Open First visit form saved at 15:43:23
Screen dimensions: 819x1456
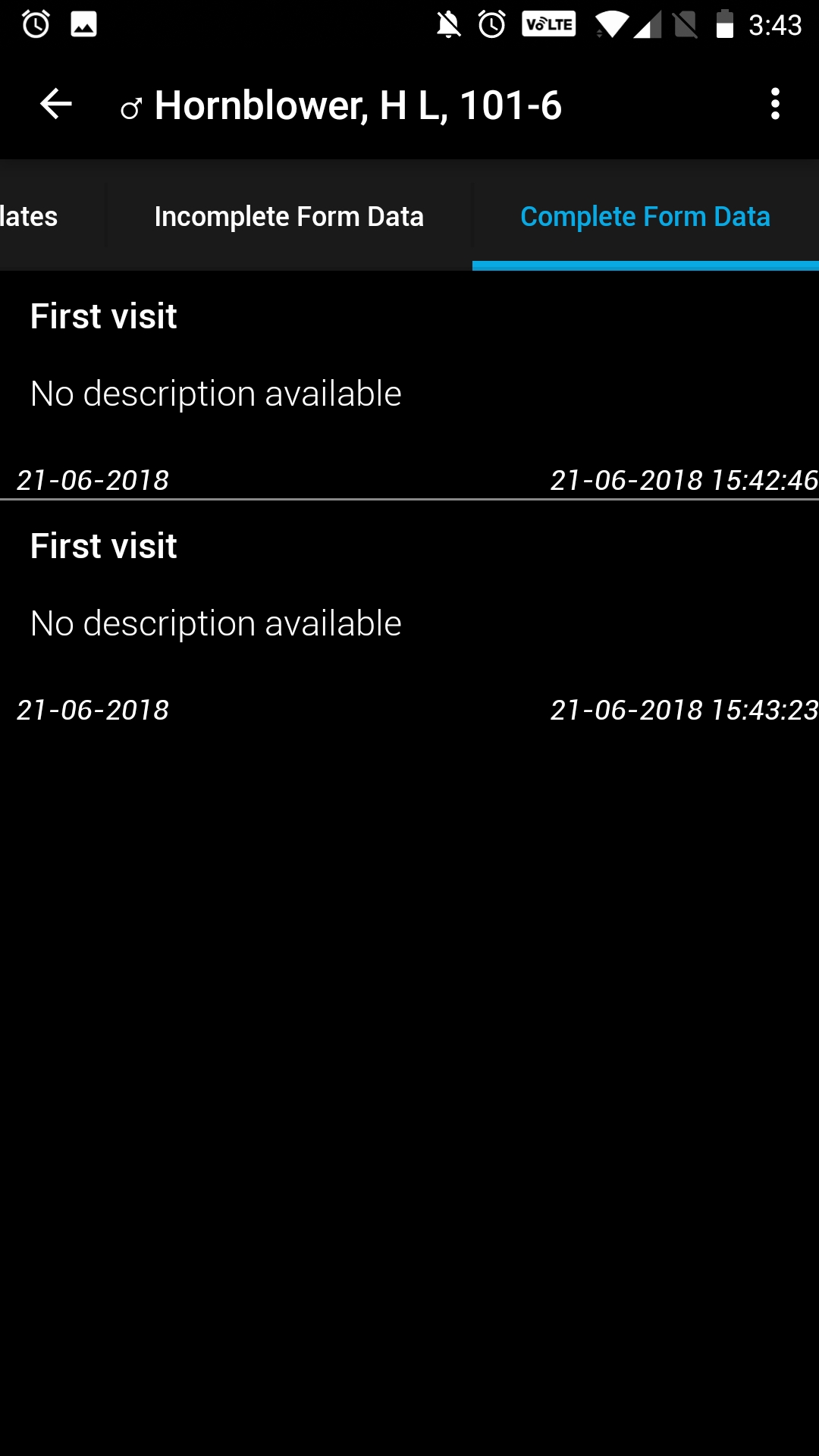(409, 615)
